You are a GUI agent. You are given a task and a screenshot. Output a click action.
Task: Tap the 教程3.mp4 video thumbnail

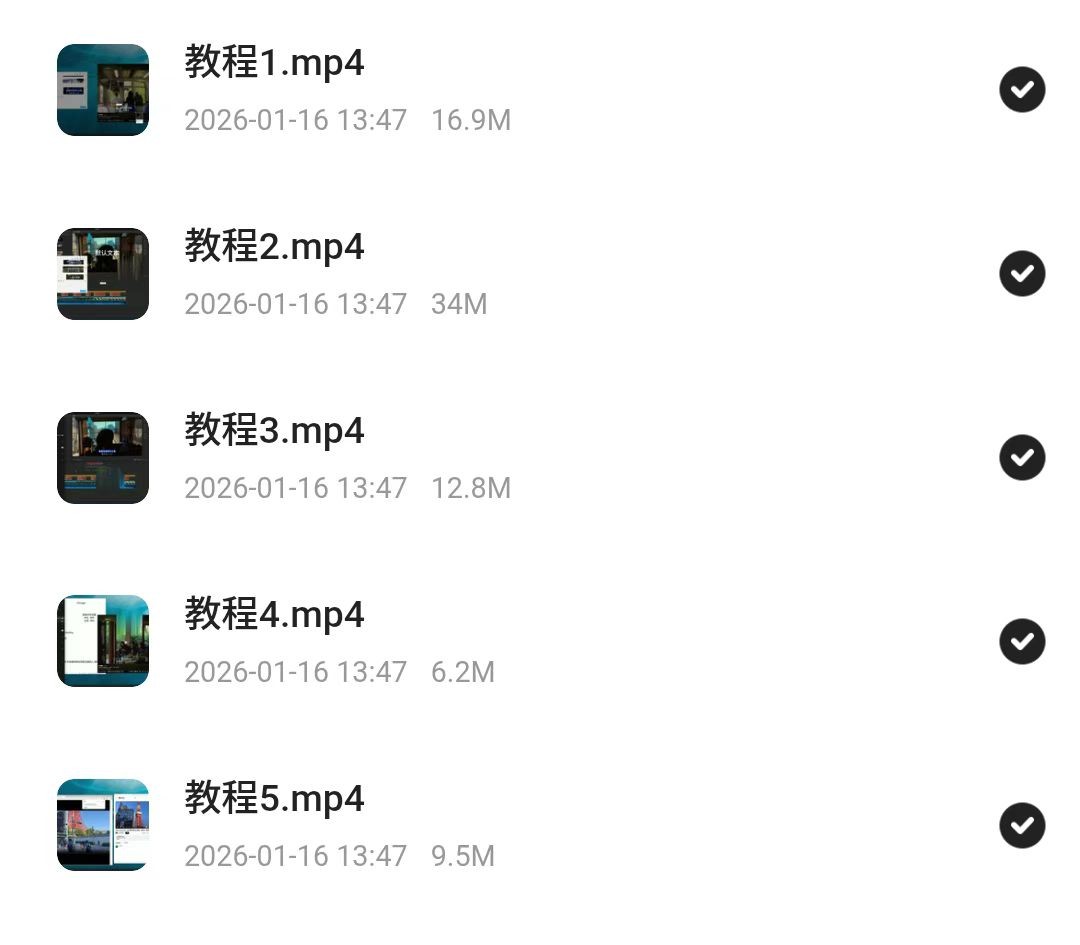pos(103,458)
